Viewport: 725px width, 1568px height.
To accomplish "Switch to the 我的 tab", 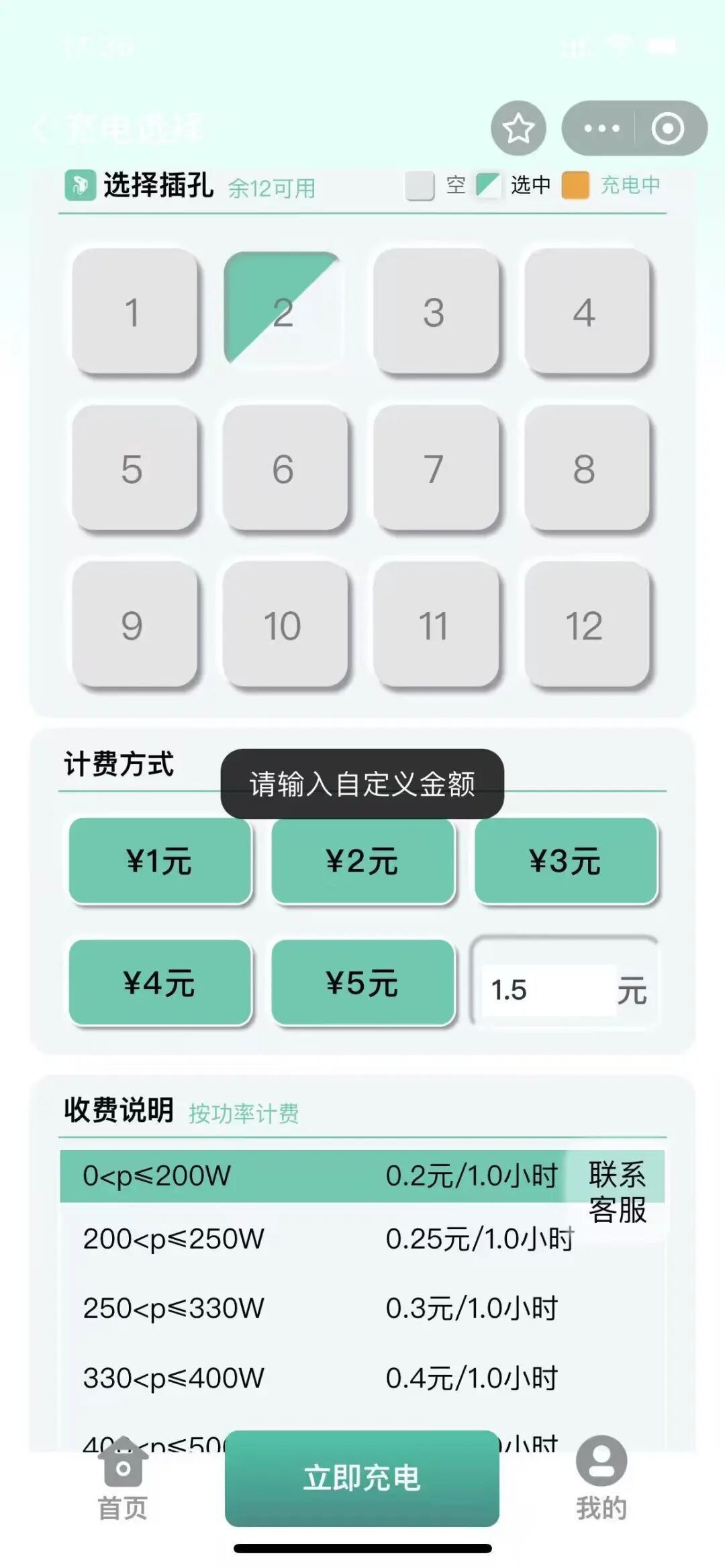I will 601,1479.
